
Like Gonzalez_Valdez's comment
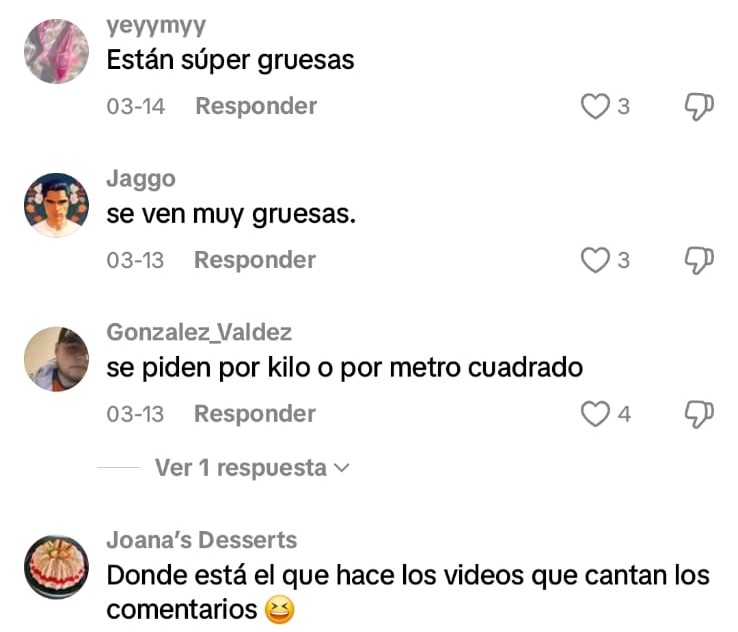click(x=596, y=414)
